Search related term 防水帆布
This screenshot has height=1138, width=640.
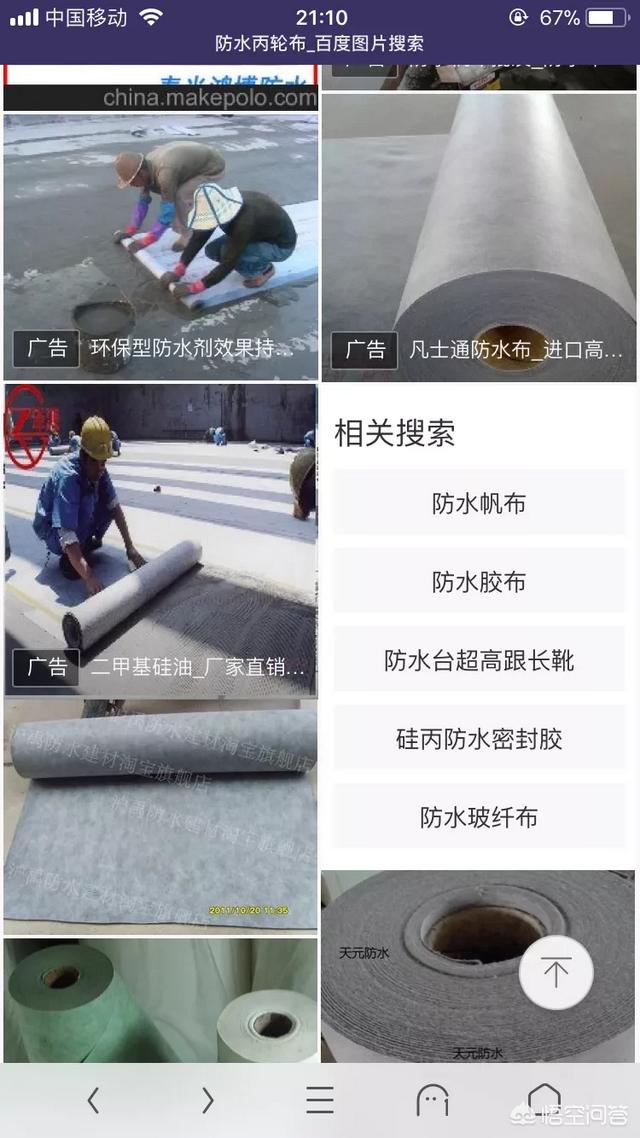click(479, 503)
